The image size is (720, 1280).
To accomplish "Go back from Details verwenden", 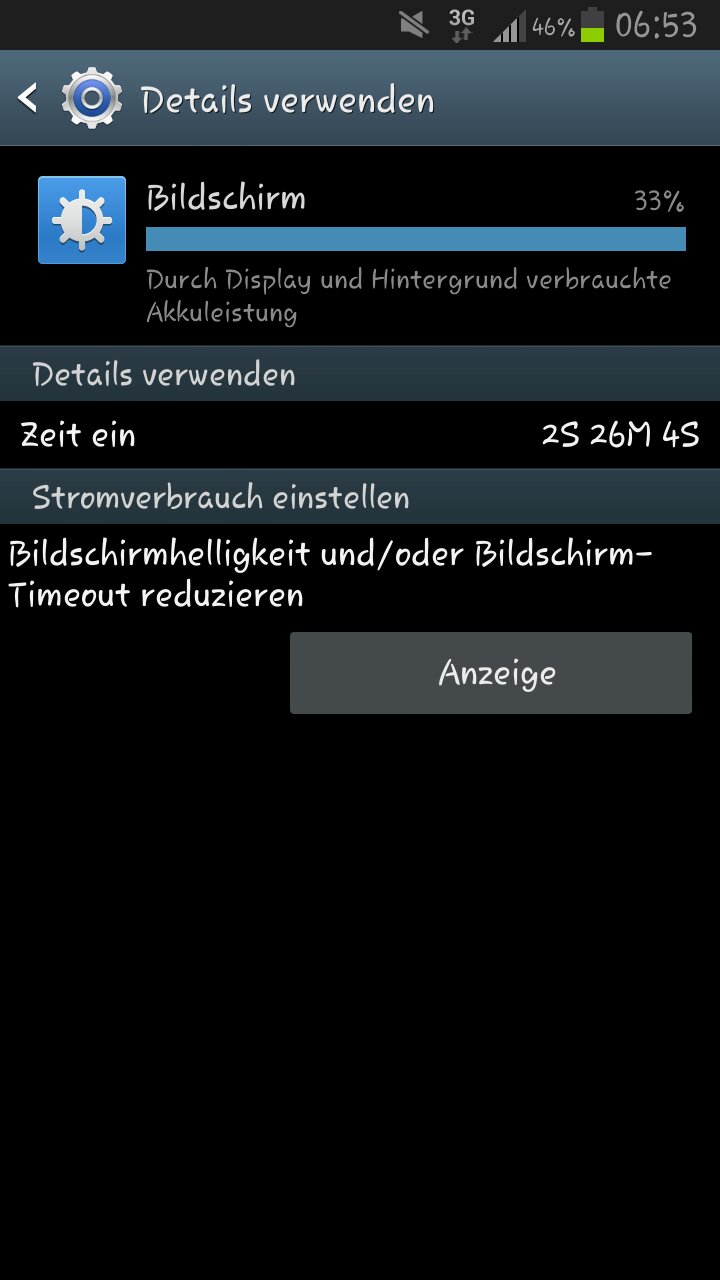I will tap(28, 98).
